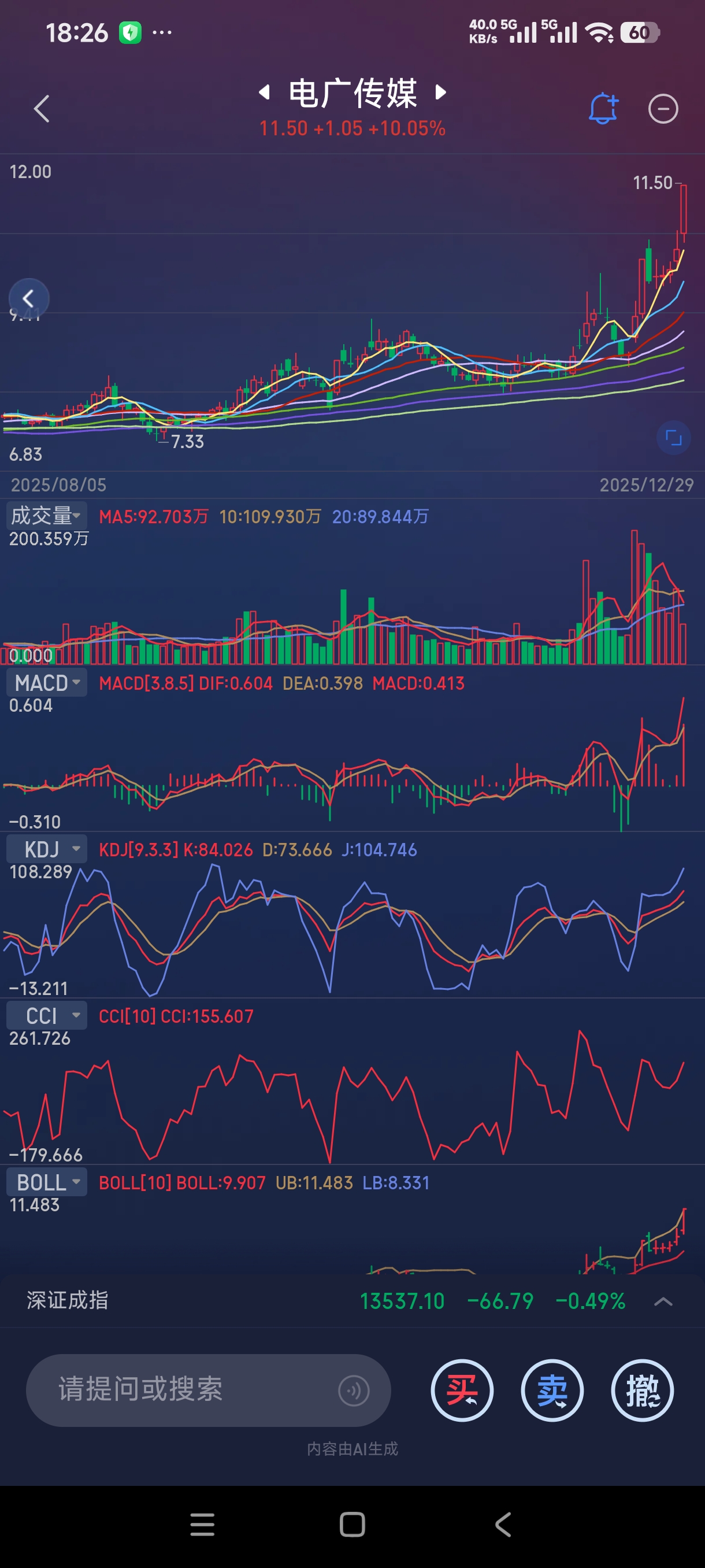
Task: Expand the 深证成指 index bar
Action: (x=662, y=1301)
